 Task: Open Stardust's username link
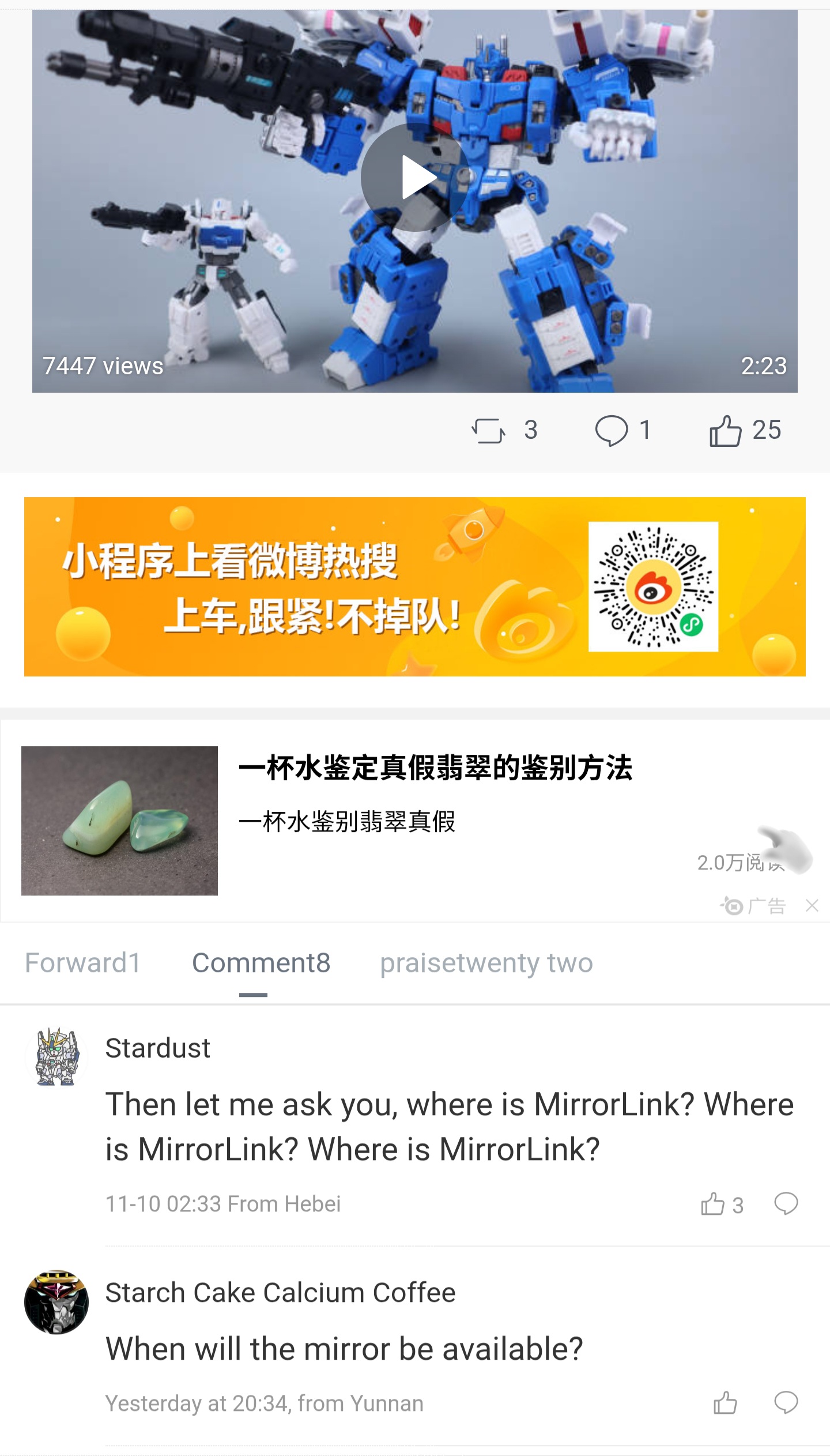[x=157, y=1048]
